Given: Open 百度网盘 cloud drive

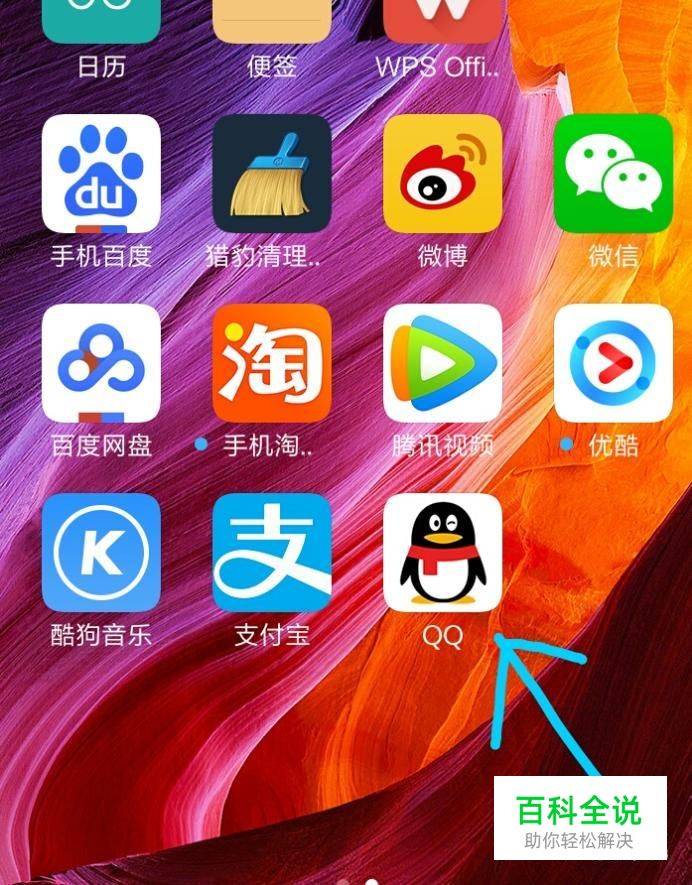Looking at the screenshot, I should (x=101, y=363).
